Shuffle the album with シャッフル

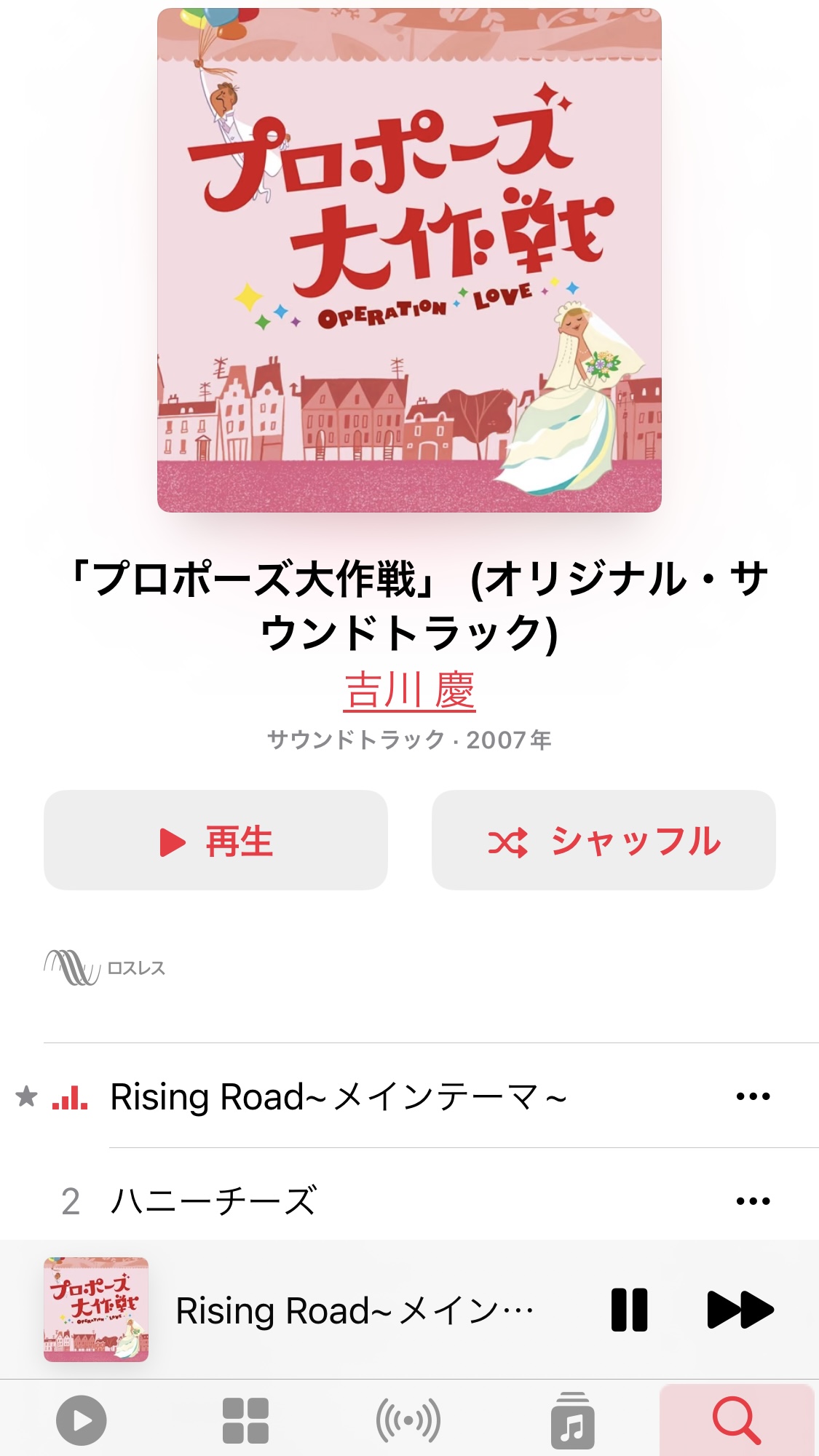[x=604, y=840]
